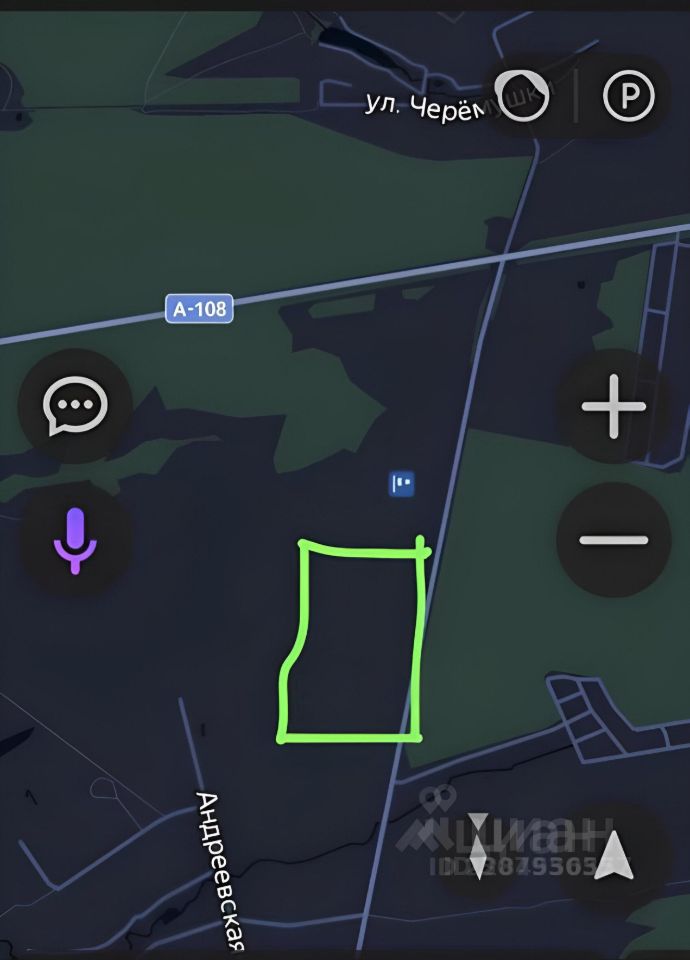Activate the voice assistant microphone
690x960 pixels.
(75, 540)
